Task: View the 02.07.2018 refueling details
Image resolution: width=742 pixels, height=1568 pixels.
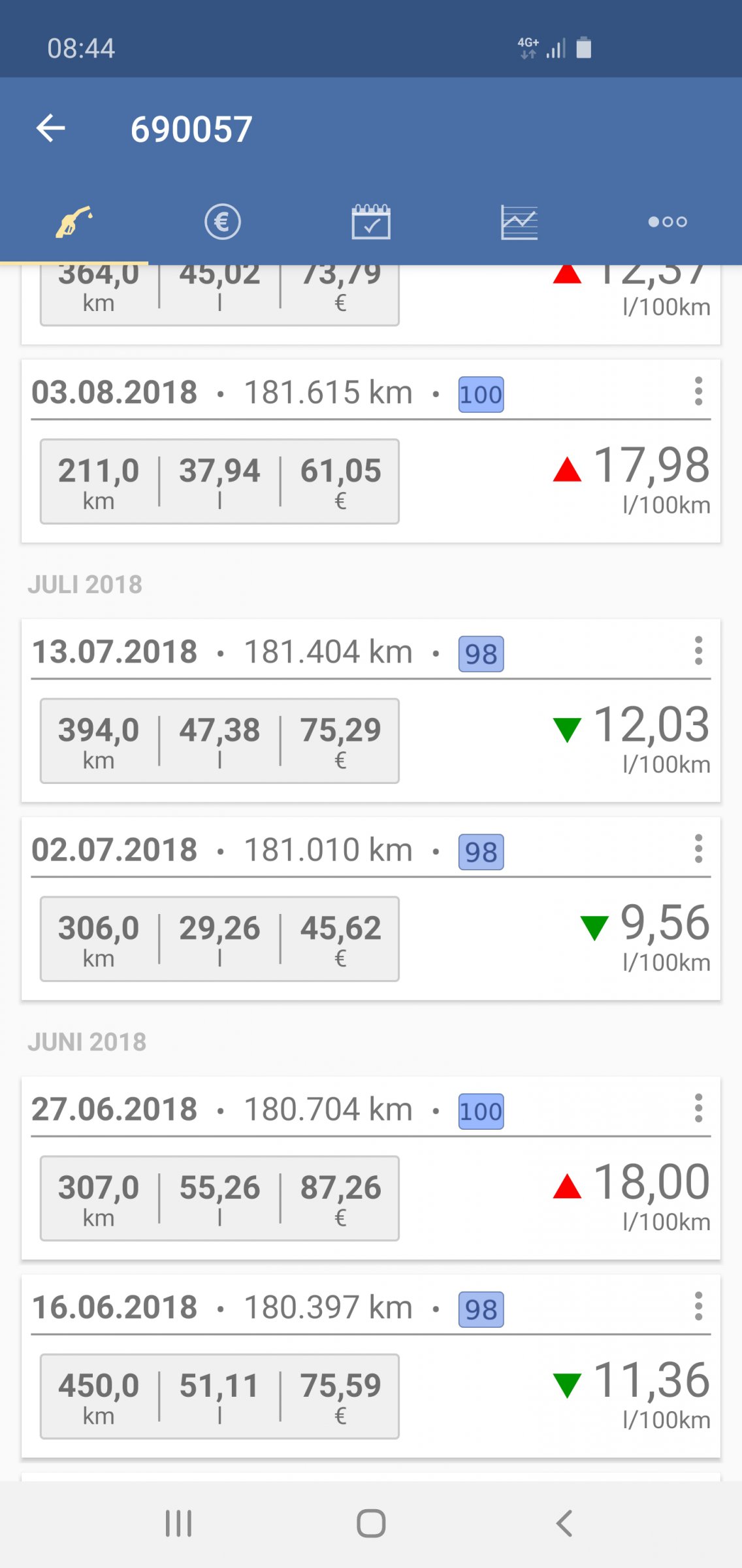Action: [371, 909]
